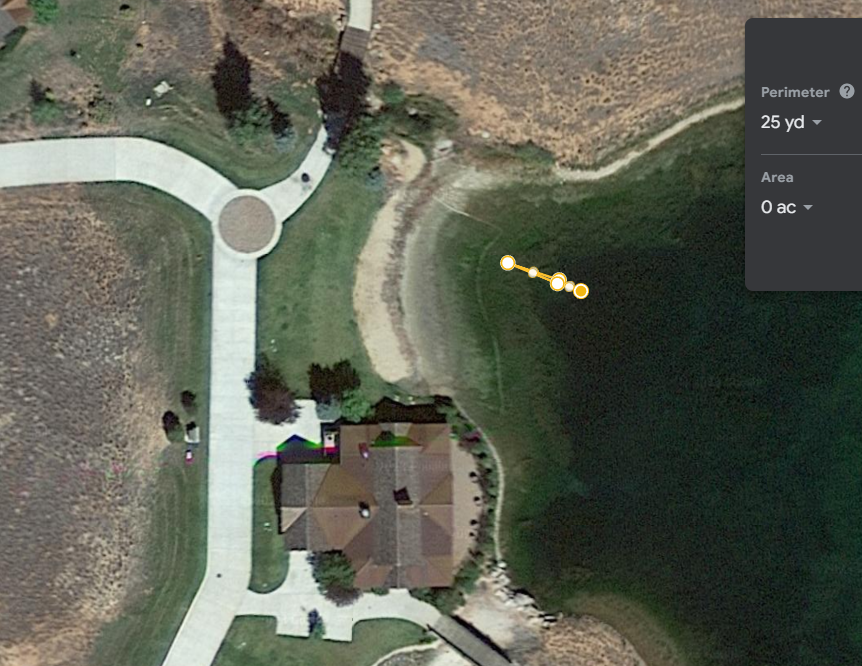Open the Perimeter help icon
The height and width of the screenshot is (666, 862).
[847, 91]
